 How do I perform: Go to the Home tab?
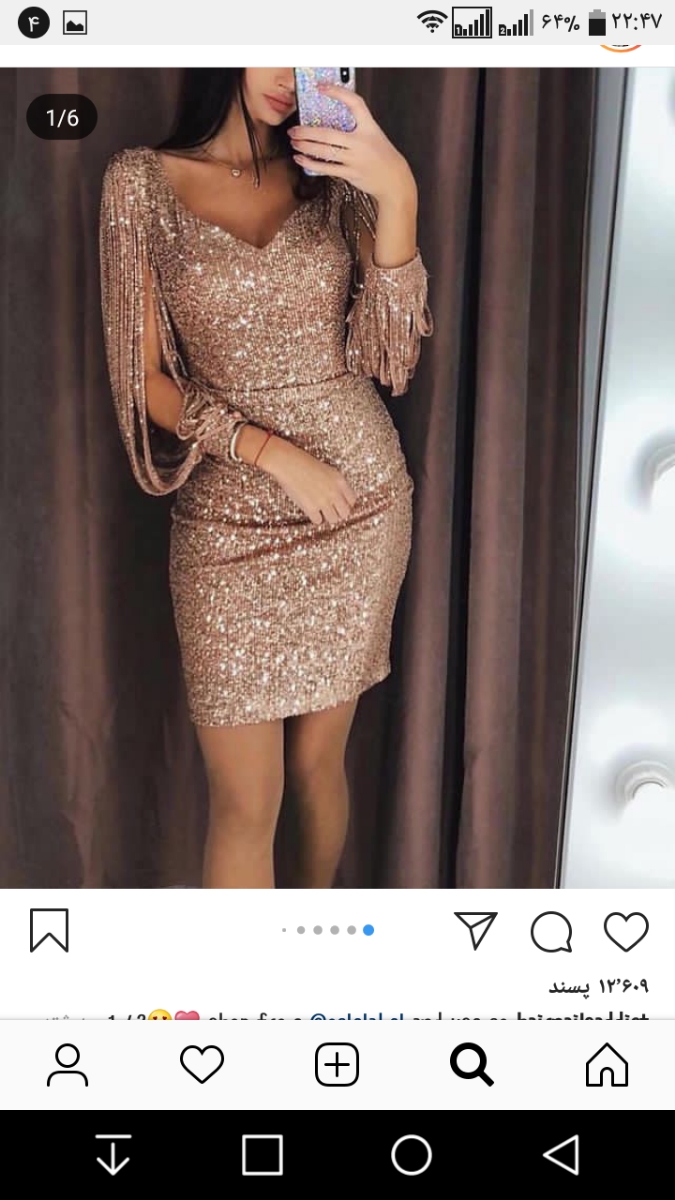click(606, 1065)
